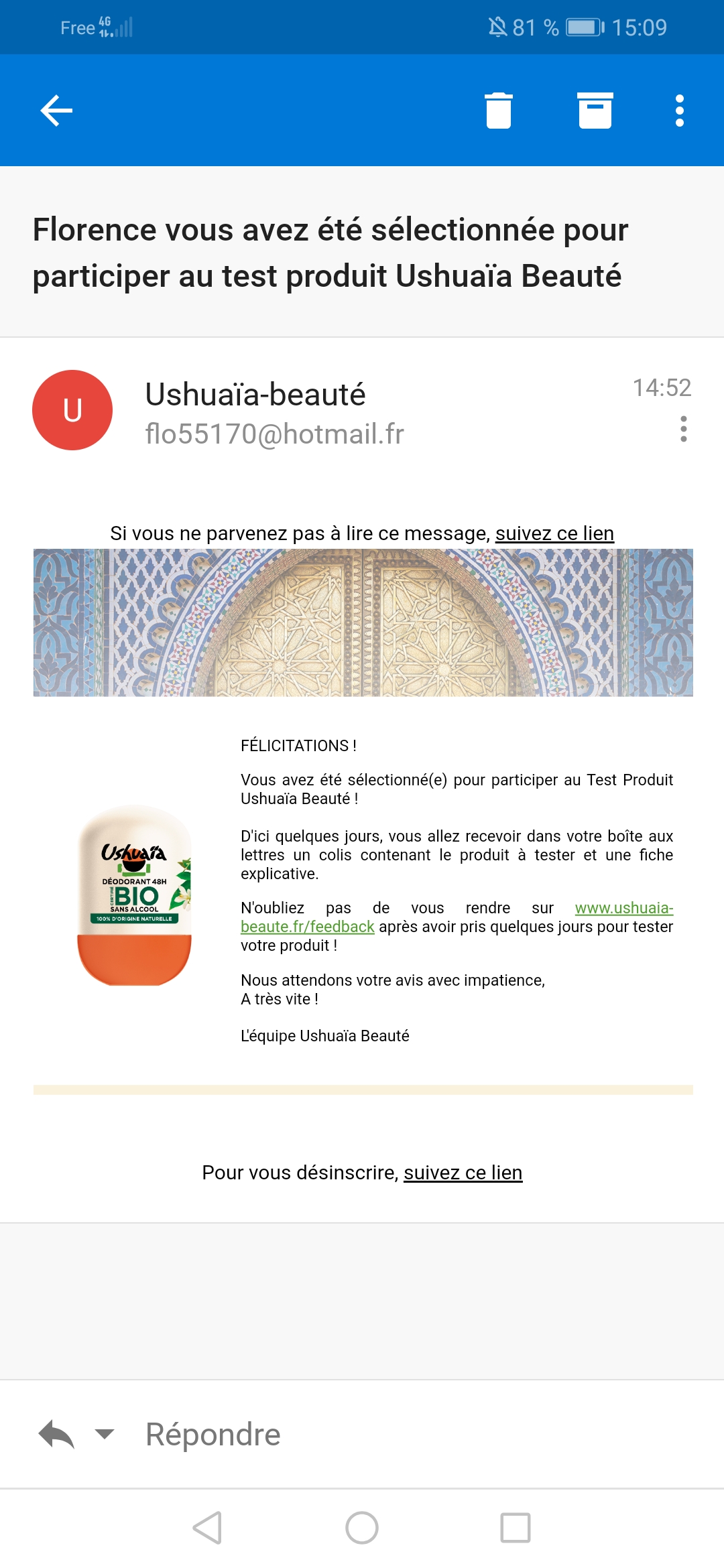Follow the unsubscribe link

[x=463, y=1173]
